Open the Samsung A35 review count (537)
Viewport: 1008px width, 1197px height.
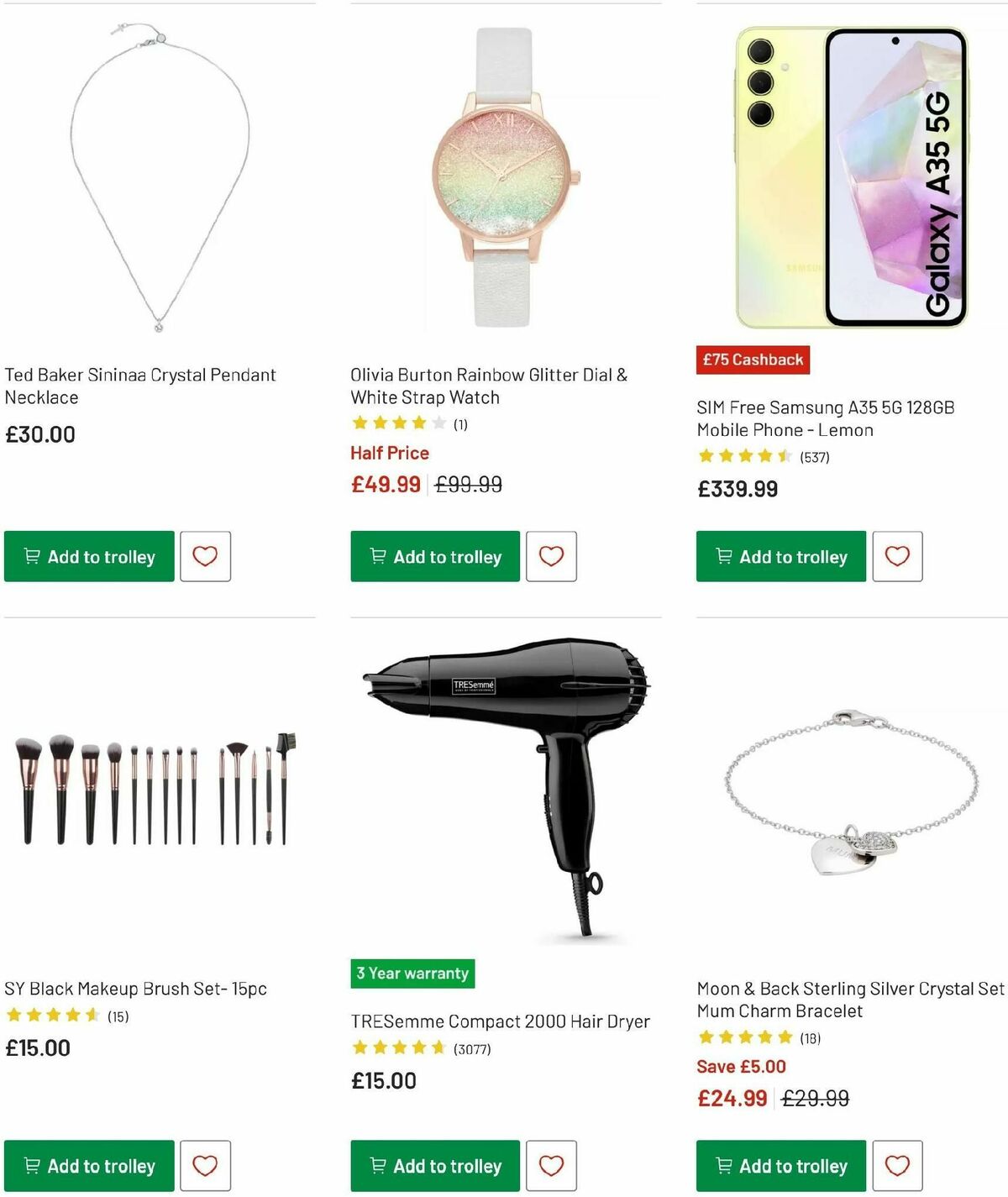coord(816,458)
